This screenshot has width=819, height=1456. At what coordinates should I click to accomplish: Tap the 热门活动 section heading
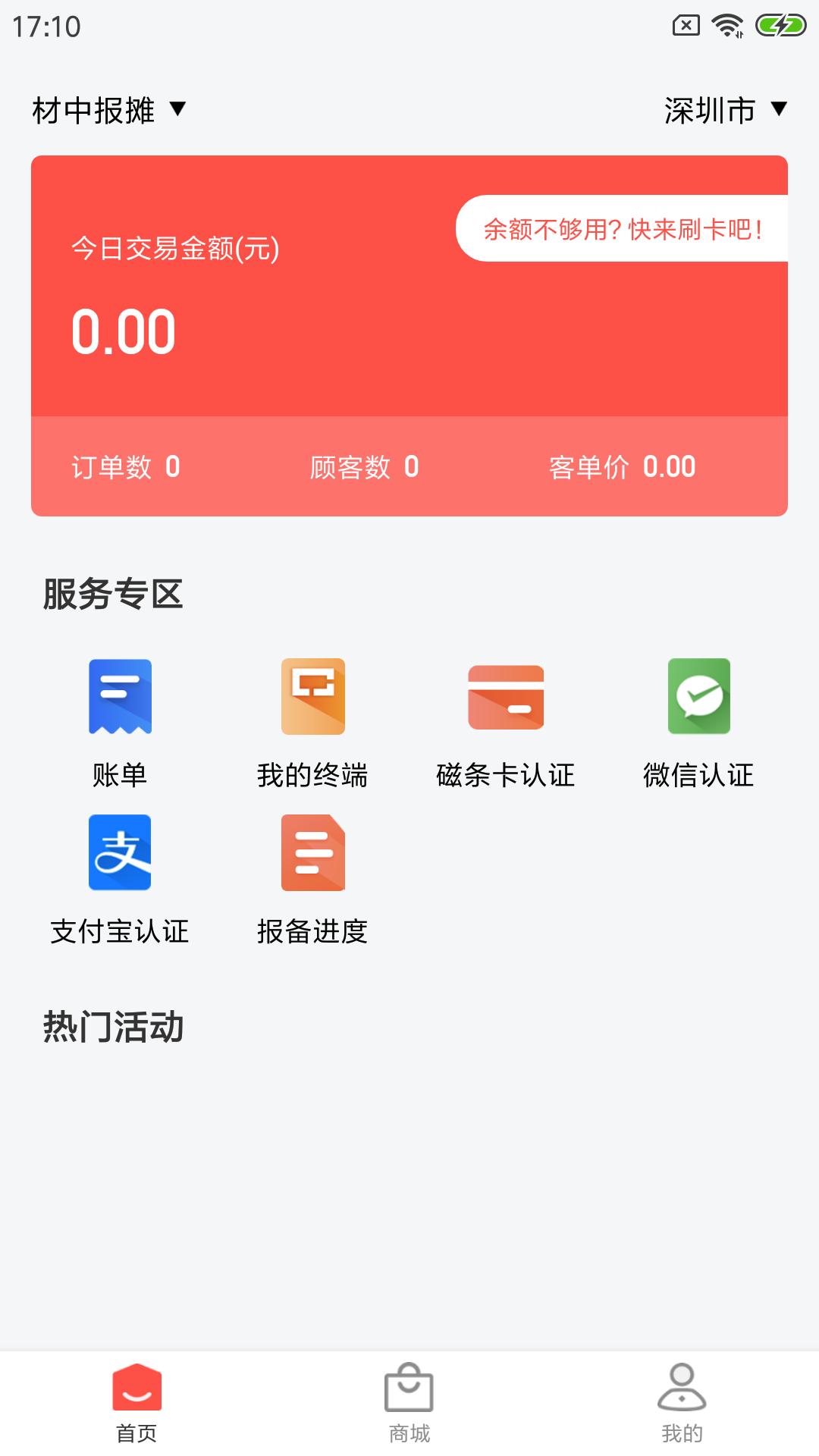tap(113, 1028)
